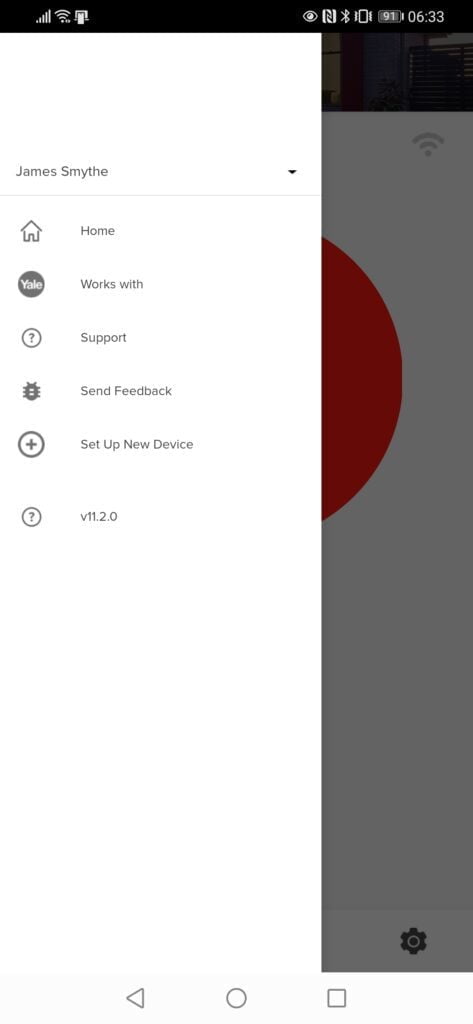Open Home from the drawer
Image resolution: width=473 pixels, height=1024 pixels.
coord(160,231)
